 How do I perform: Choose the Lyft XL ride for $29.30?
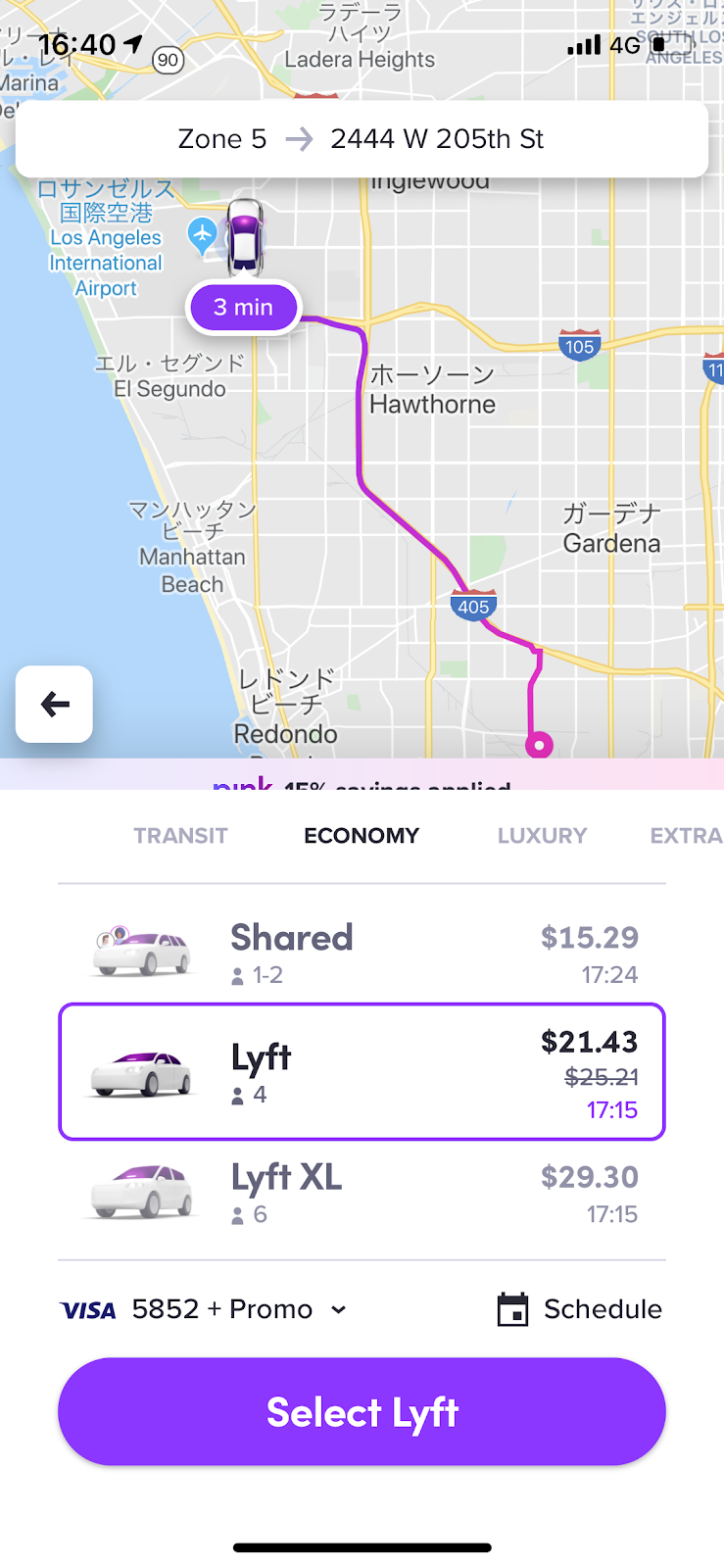[362, 1192]
